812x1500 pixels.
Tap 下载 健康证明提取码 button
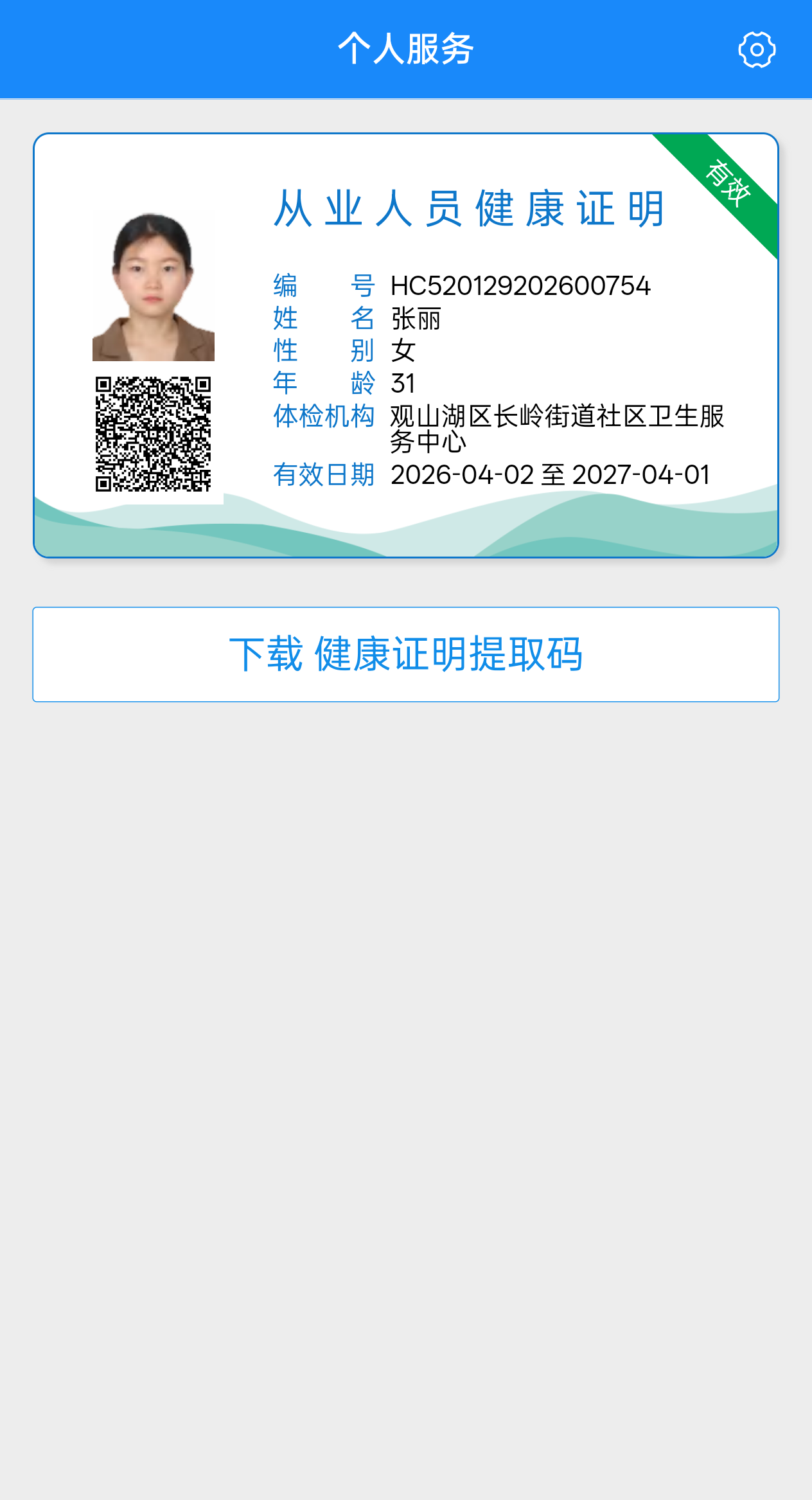tap(406, 654)
